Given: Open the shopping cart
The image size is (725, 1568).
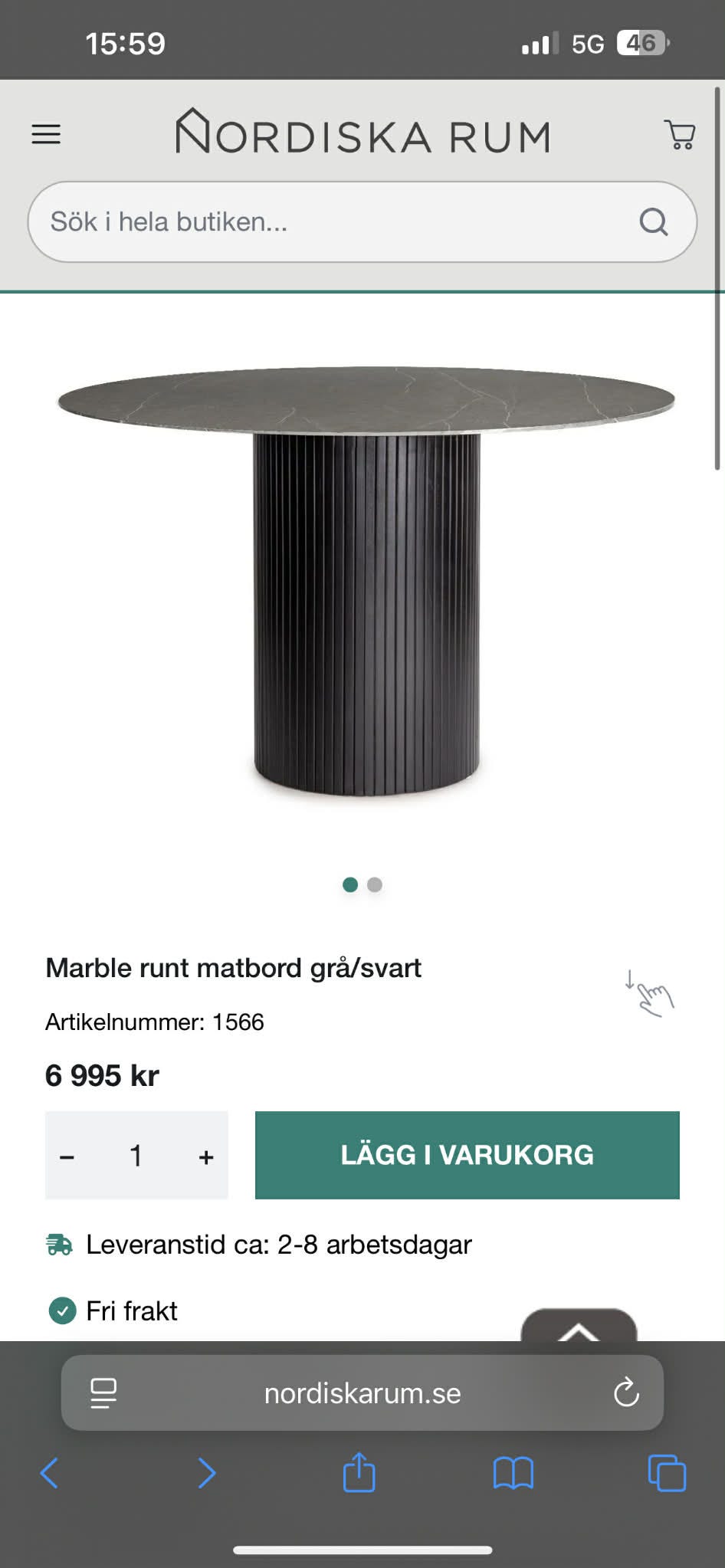Looking at the screenshot, I should (681, 133).
